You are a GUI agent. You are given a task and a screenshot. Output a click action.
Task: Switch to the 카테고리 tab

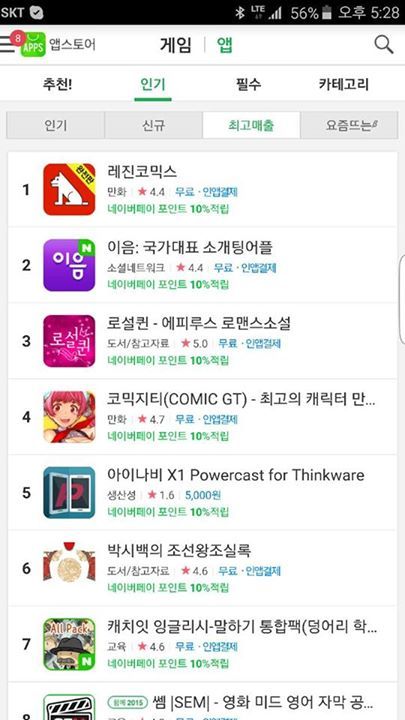344,84
